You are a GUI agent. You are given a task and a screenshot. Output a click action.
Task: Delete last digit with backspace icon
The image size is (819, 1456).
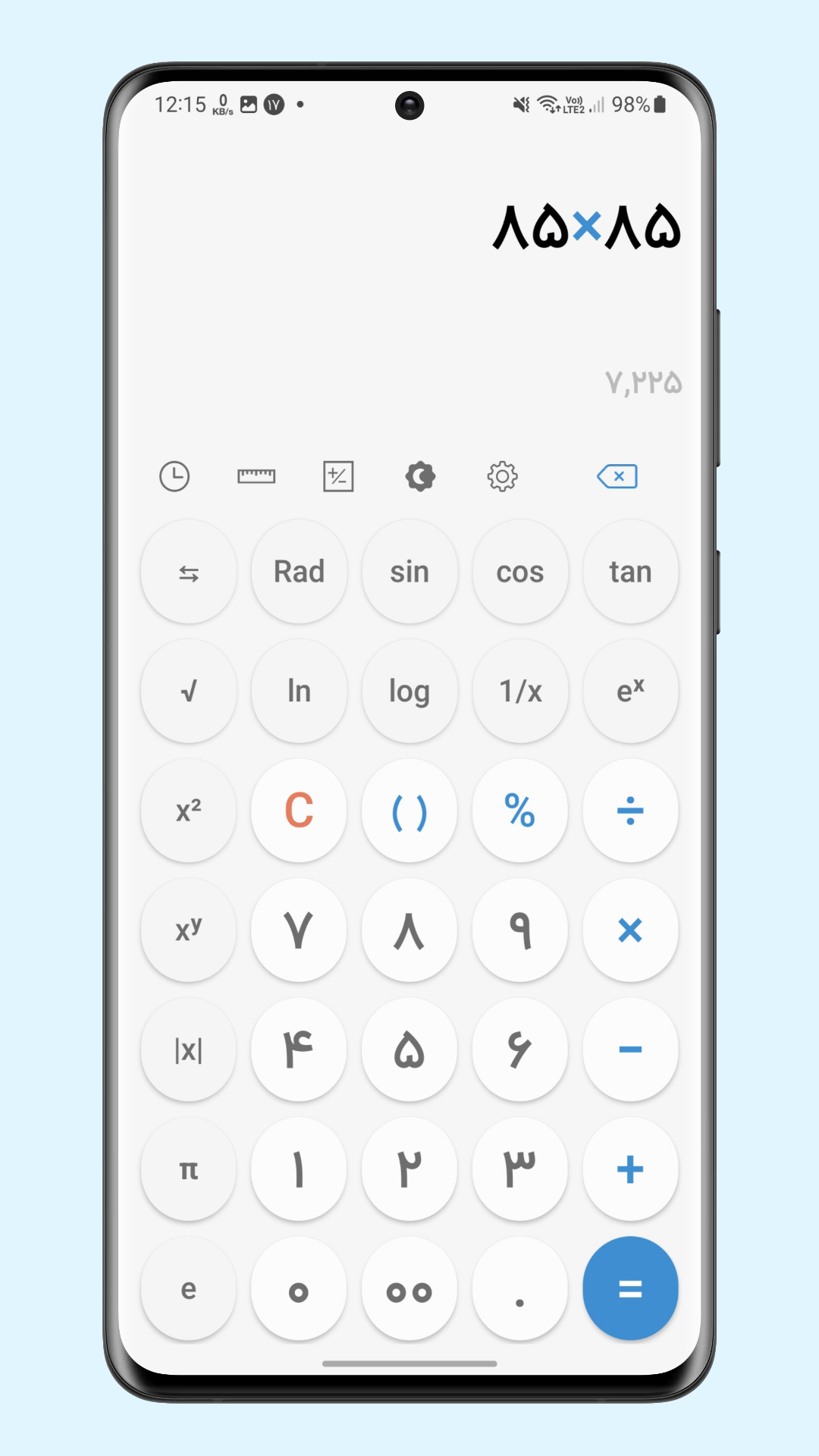coord(617,476)
